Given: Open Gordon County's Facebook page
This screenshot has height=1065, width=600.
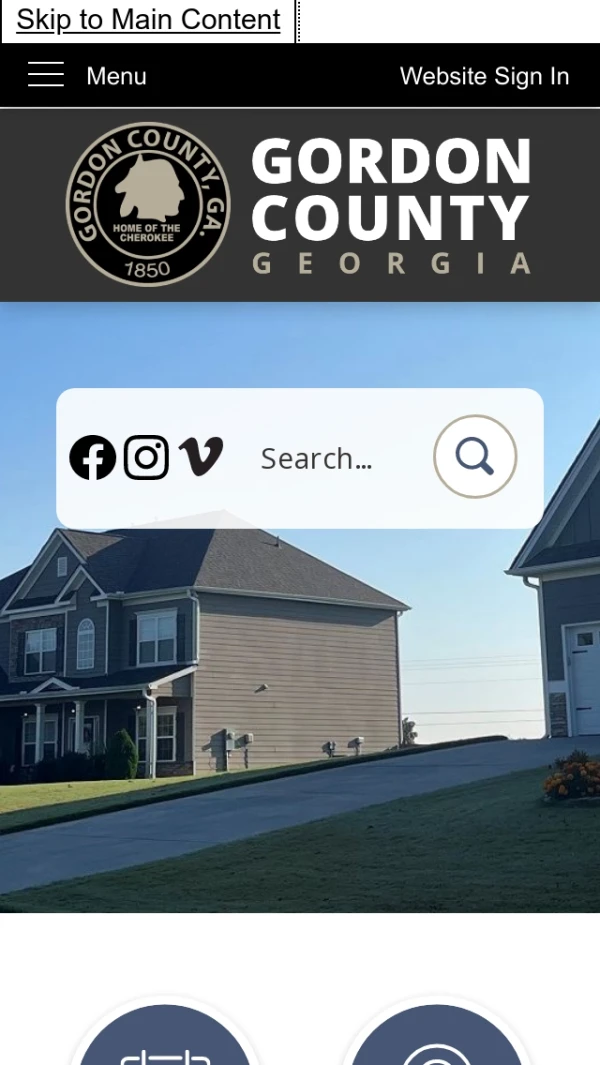Looking at the screenshot, I should click(x=93, y=458).
